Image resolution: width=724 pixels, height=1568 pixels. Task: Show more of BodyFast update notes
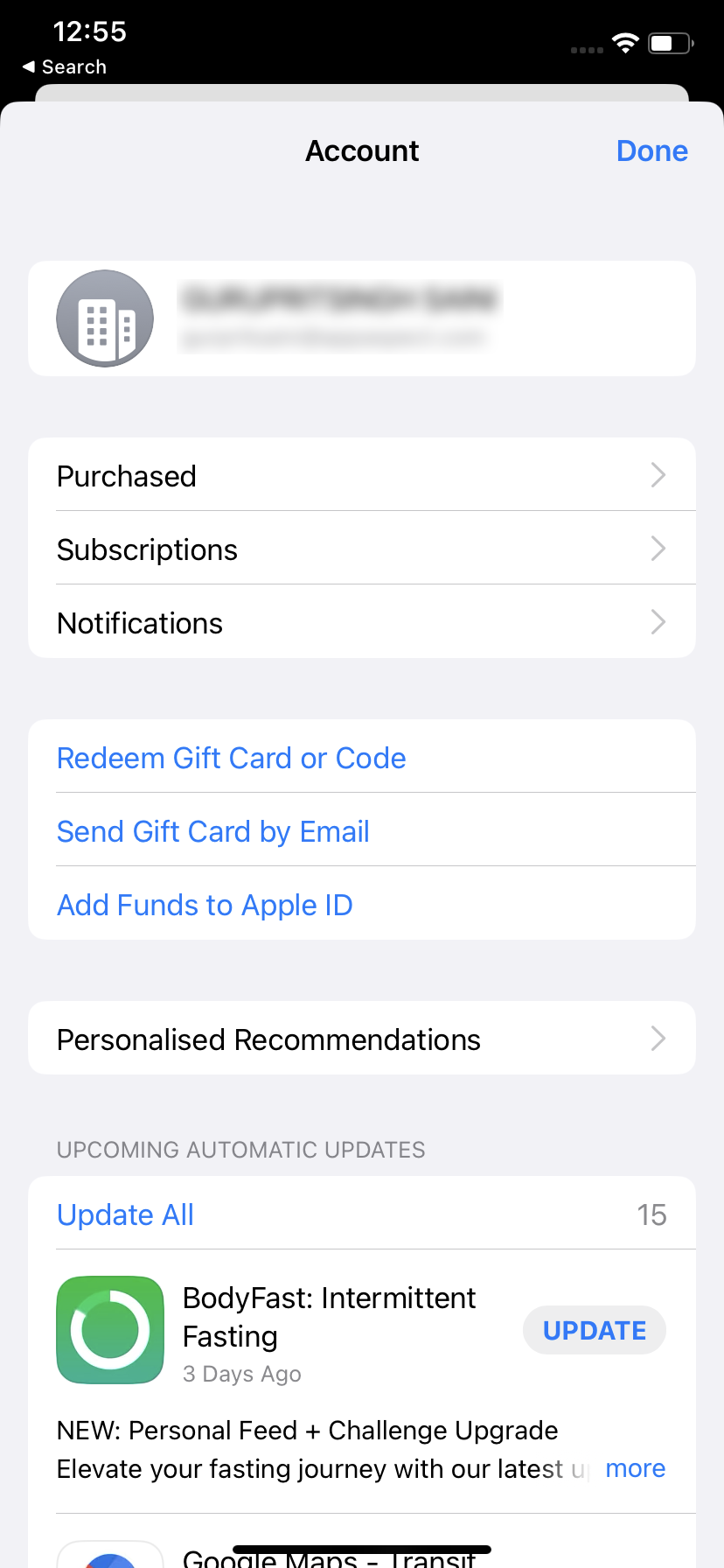click(635, 1468)
